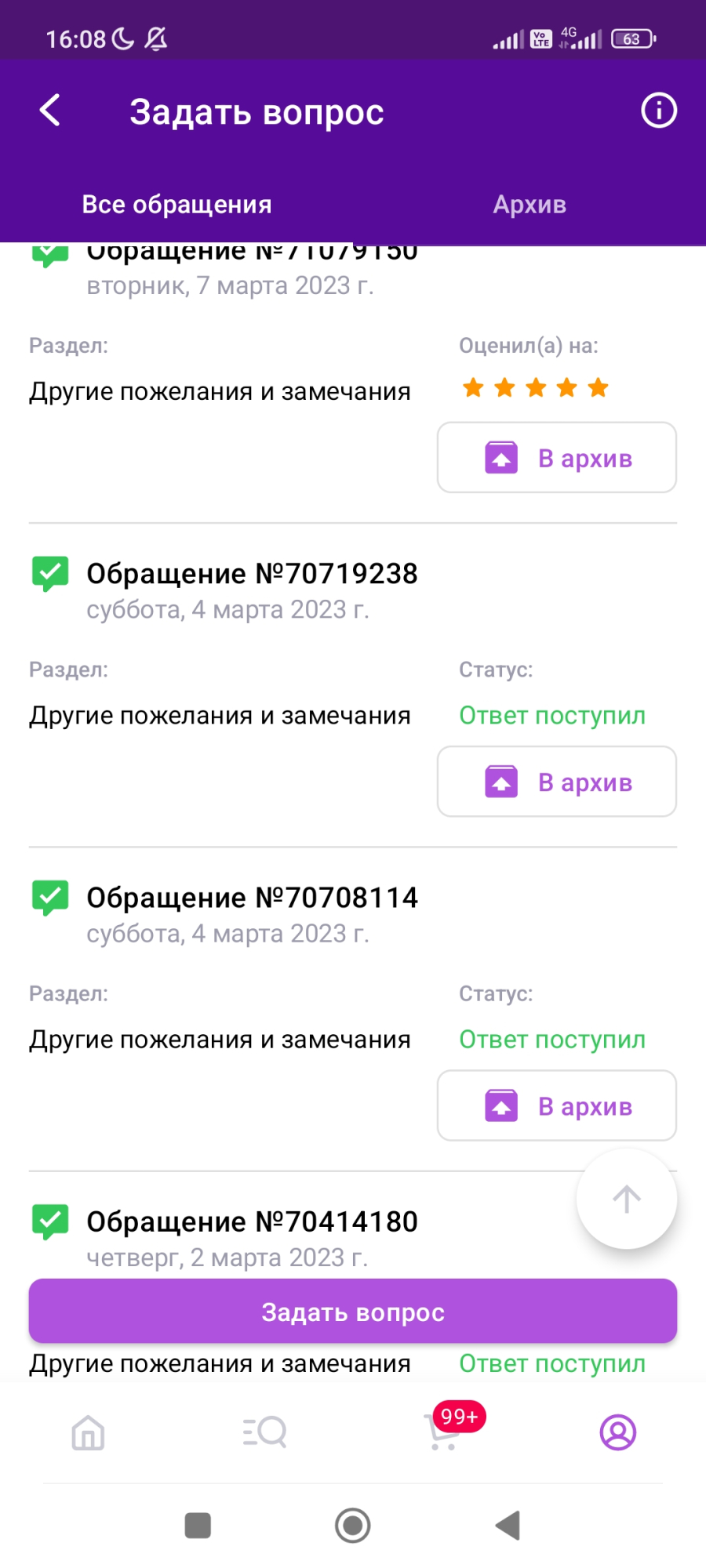Switch to the Архив tab
706x1568 pixels.
(529, 205)
